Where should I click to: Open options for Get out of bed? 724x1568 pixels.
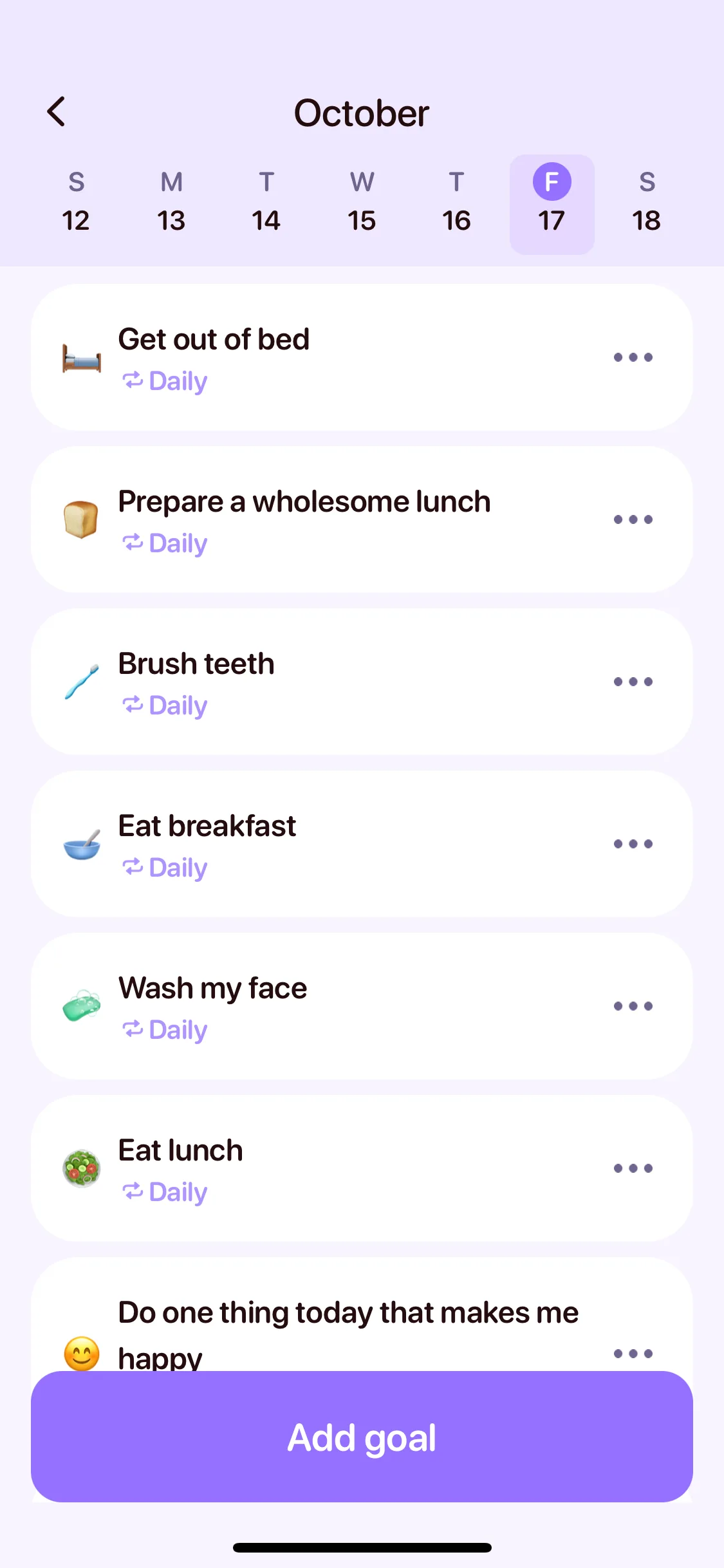[633, 357]
